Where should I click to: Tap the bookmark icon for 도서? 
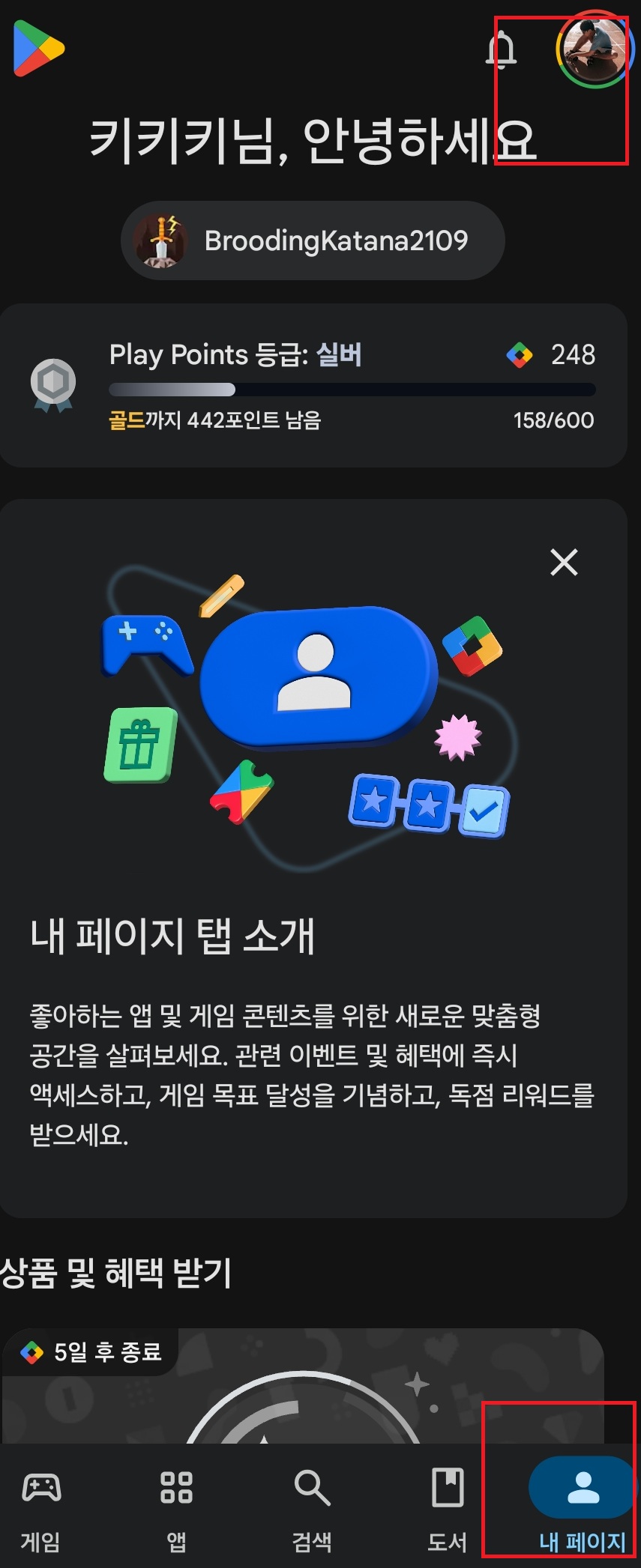[x=448, y=1488]
